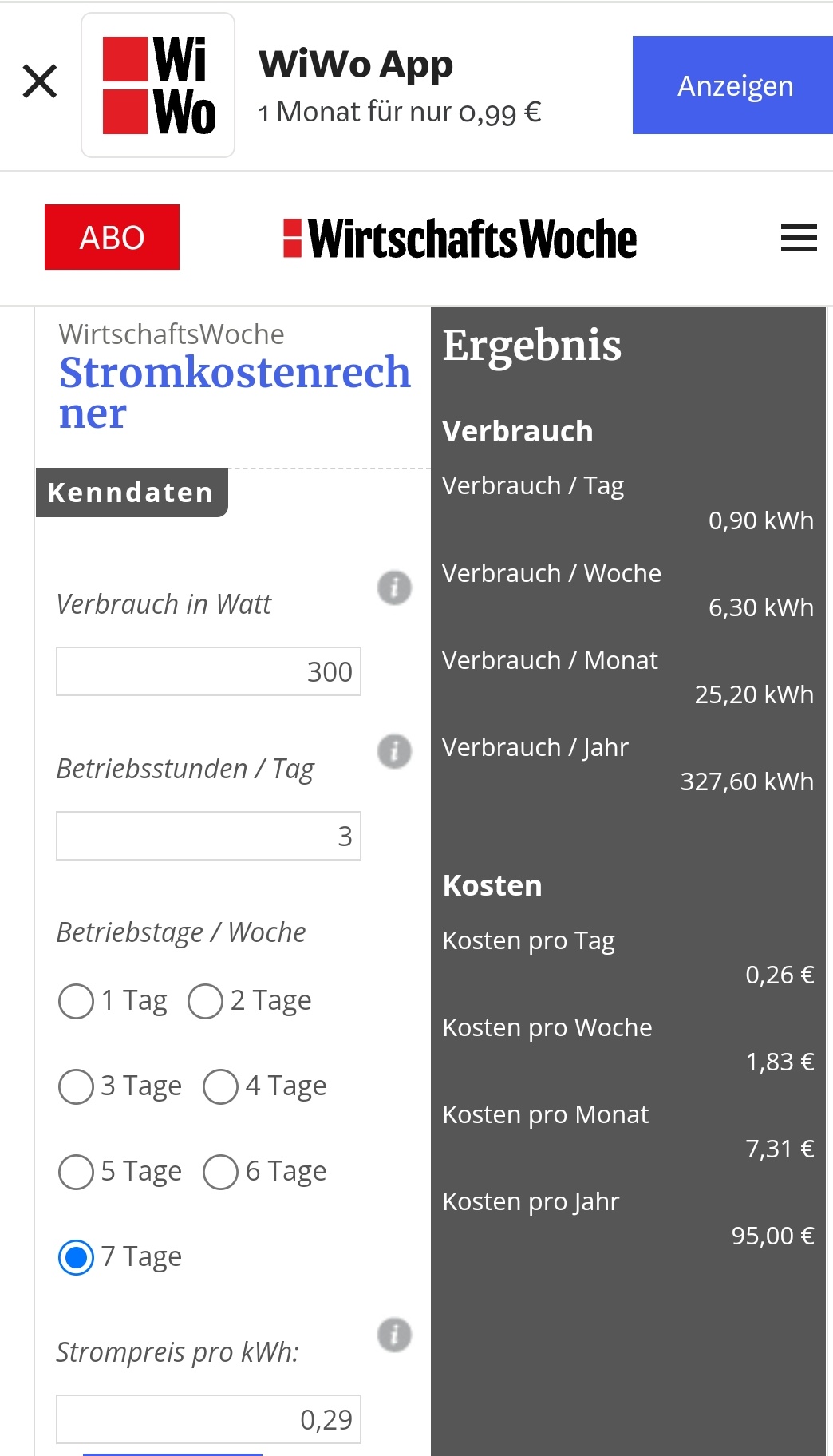The image size is (833, 1456).
Task: Select the 7 Tage radio button
Action: click(x=77, y=1257)
